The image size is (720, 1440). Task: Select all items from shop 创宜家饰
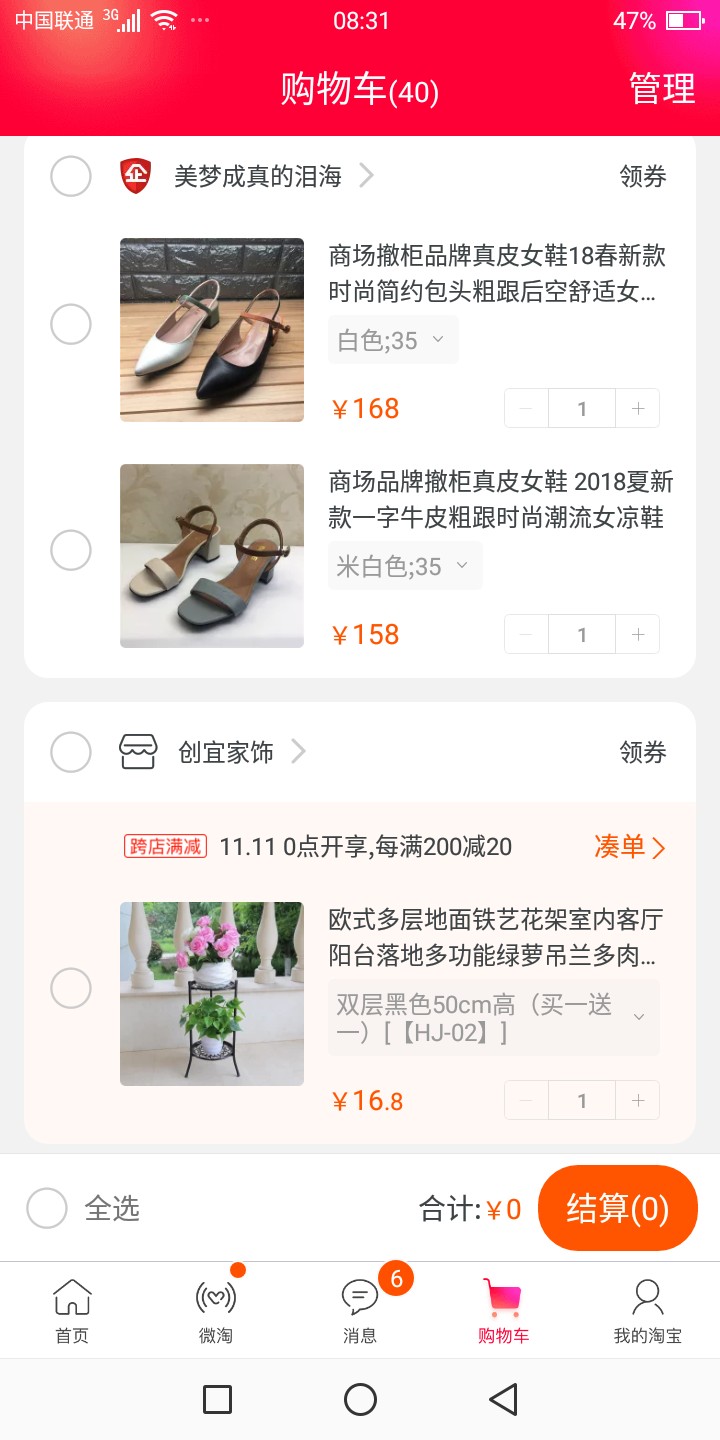pyautogui.click(x=71, y=752)
